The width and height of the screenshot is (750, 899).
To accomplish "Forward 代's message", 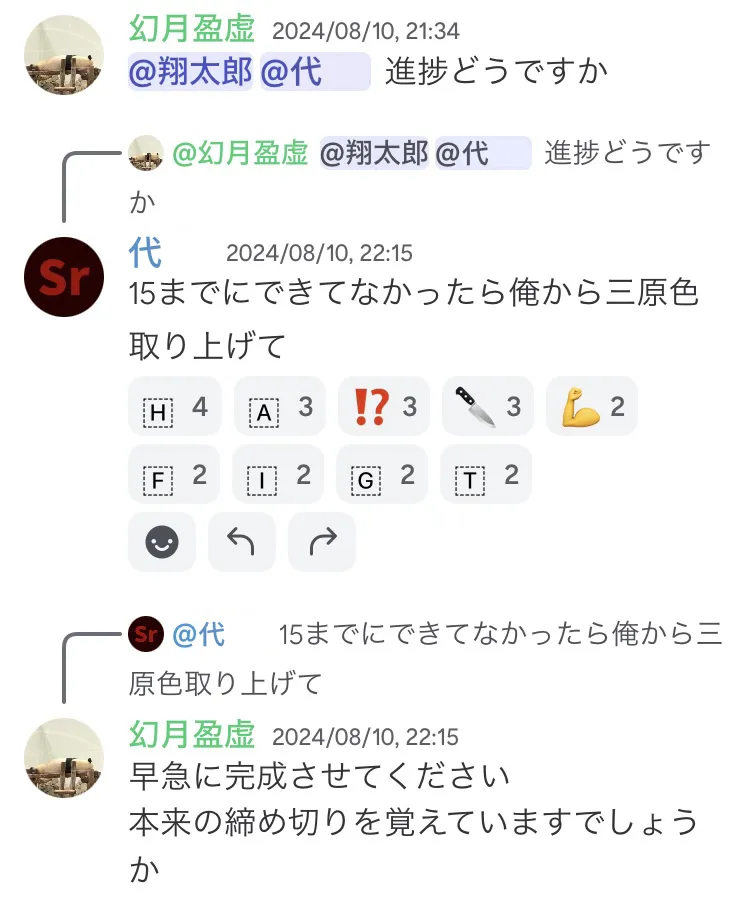I will [x=322, y=543].
